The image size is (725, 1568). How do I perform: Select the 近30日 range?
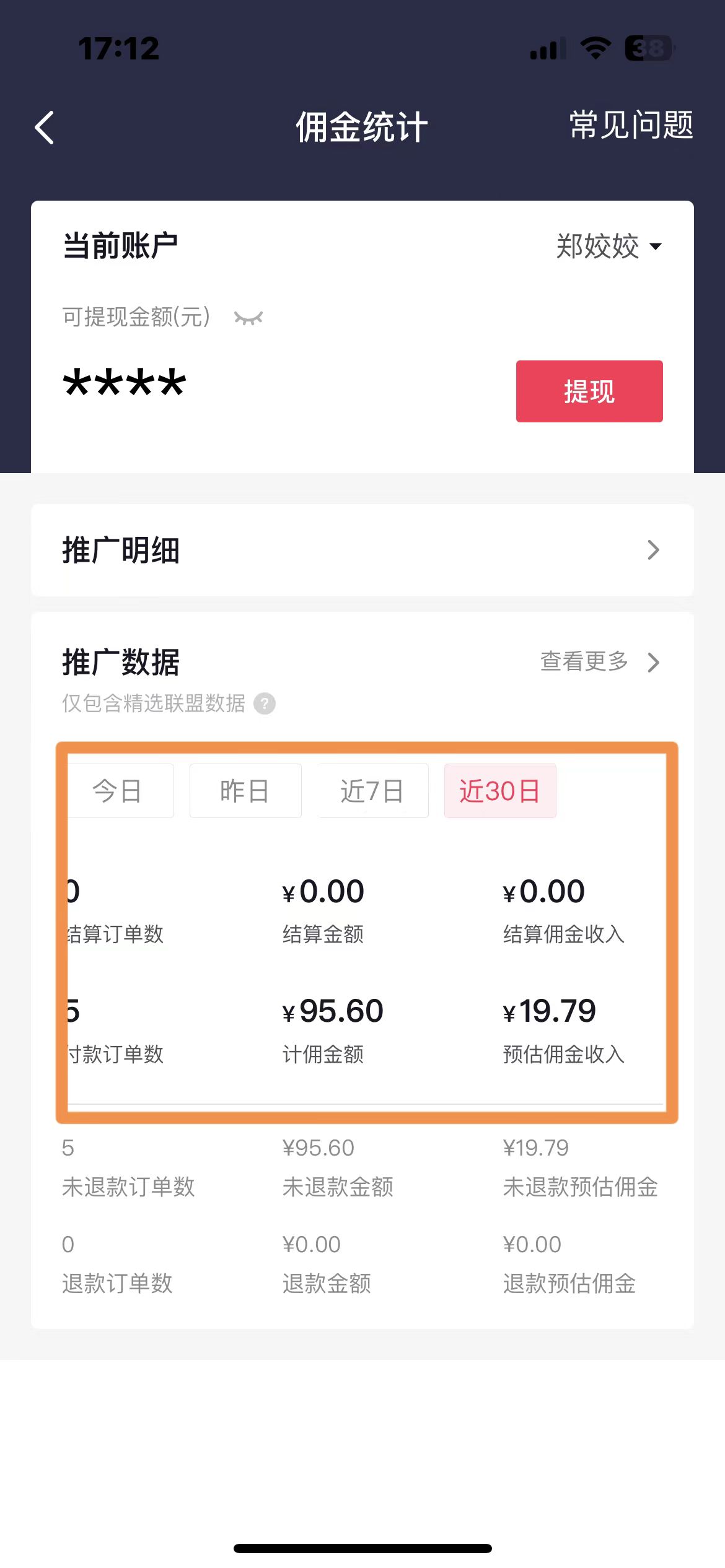500,791
